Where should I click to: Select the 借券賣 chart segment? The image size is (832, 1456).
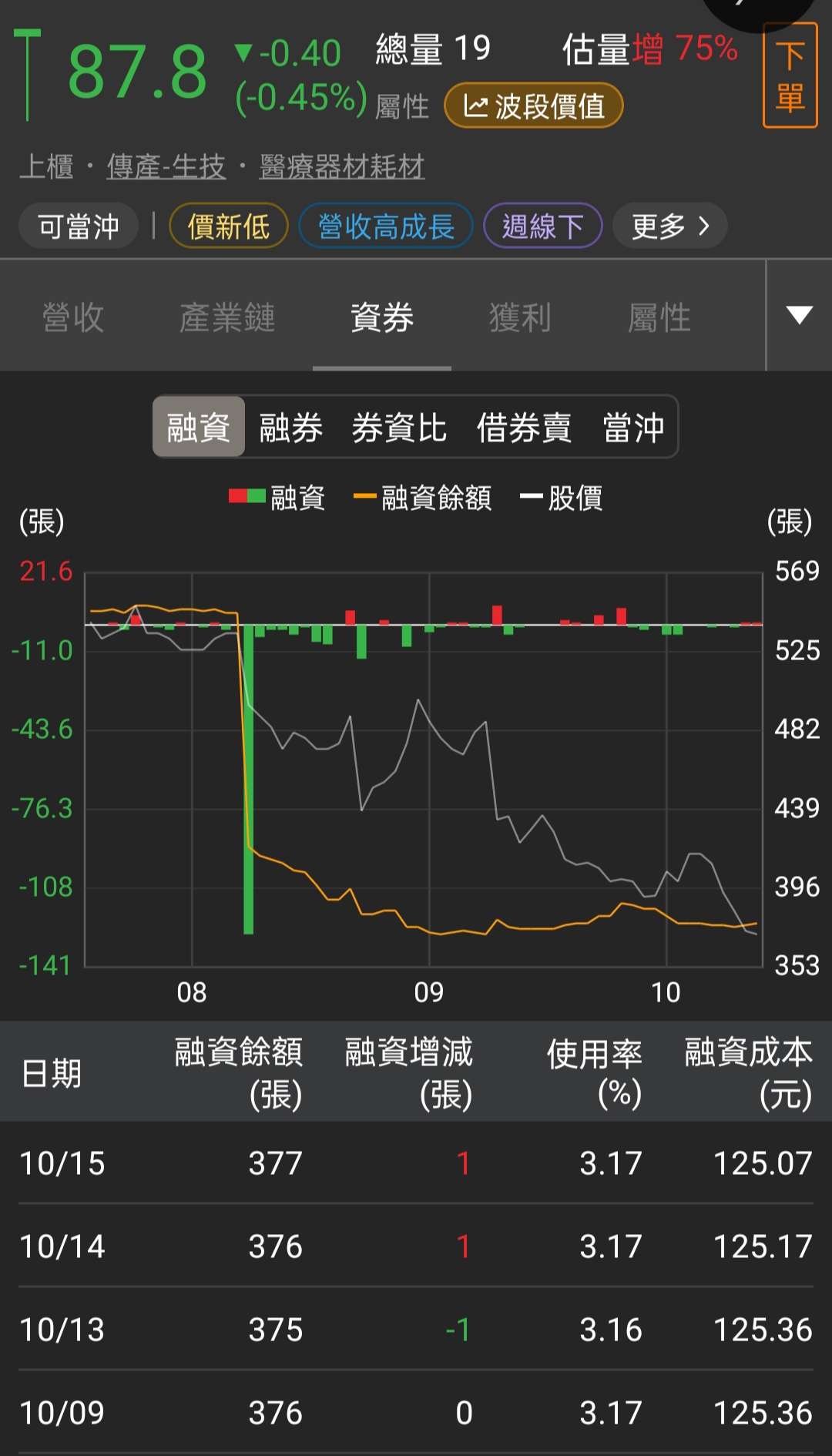[x=524, y=428]
